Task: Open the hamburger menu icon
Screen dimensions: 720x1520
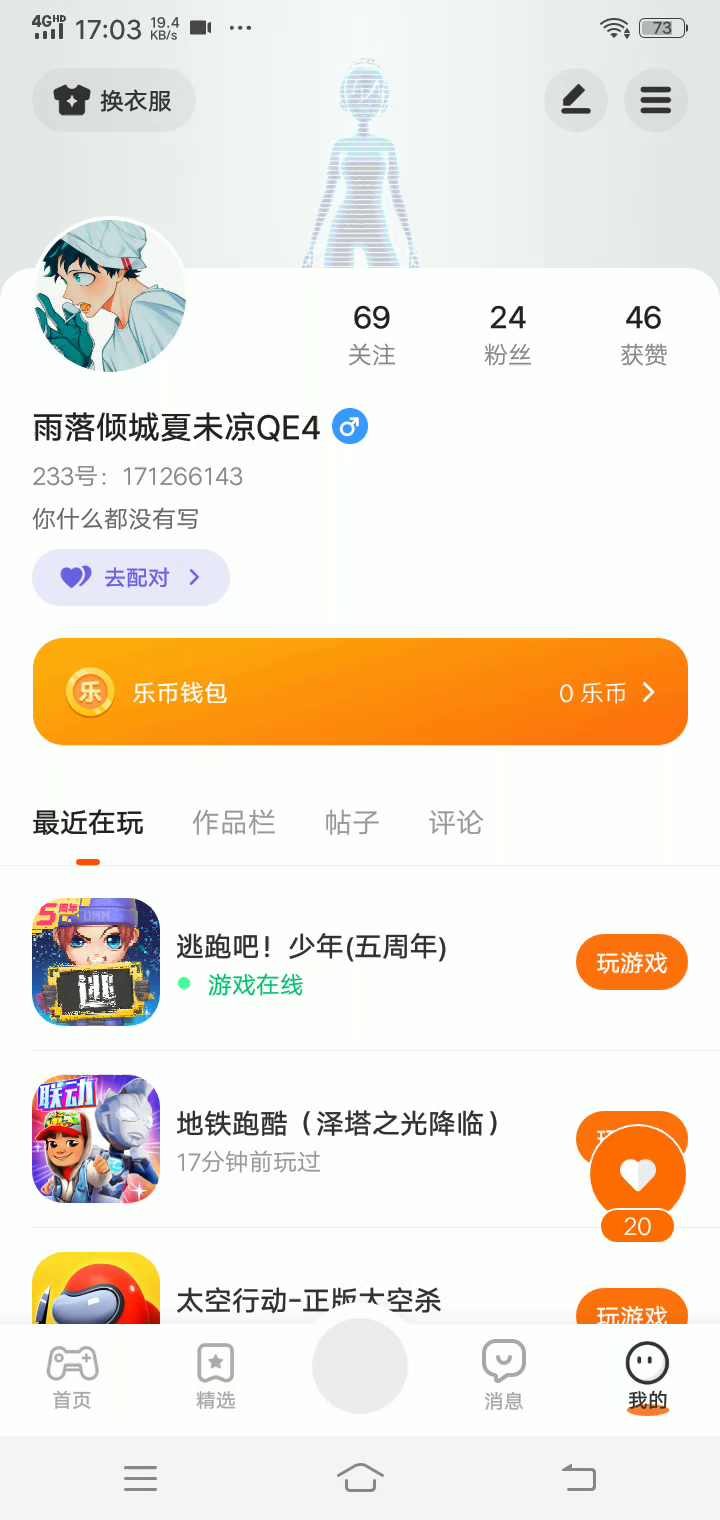Action: [655, 100]
